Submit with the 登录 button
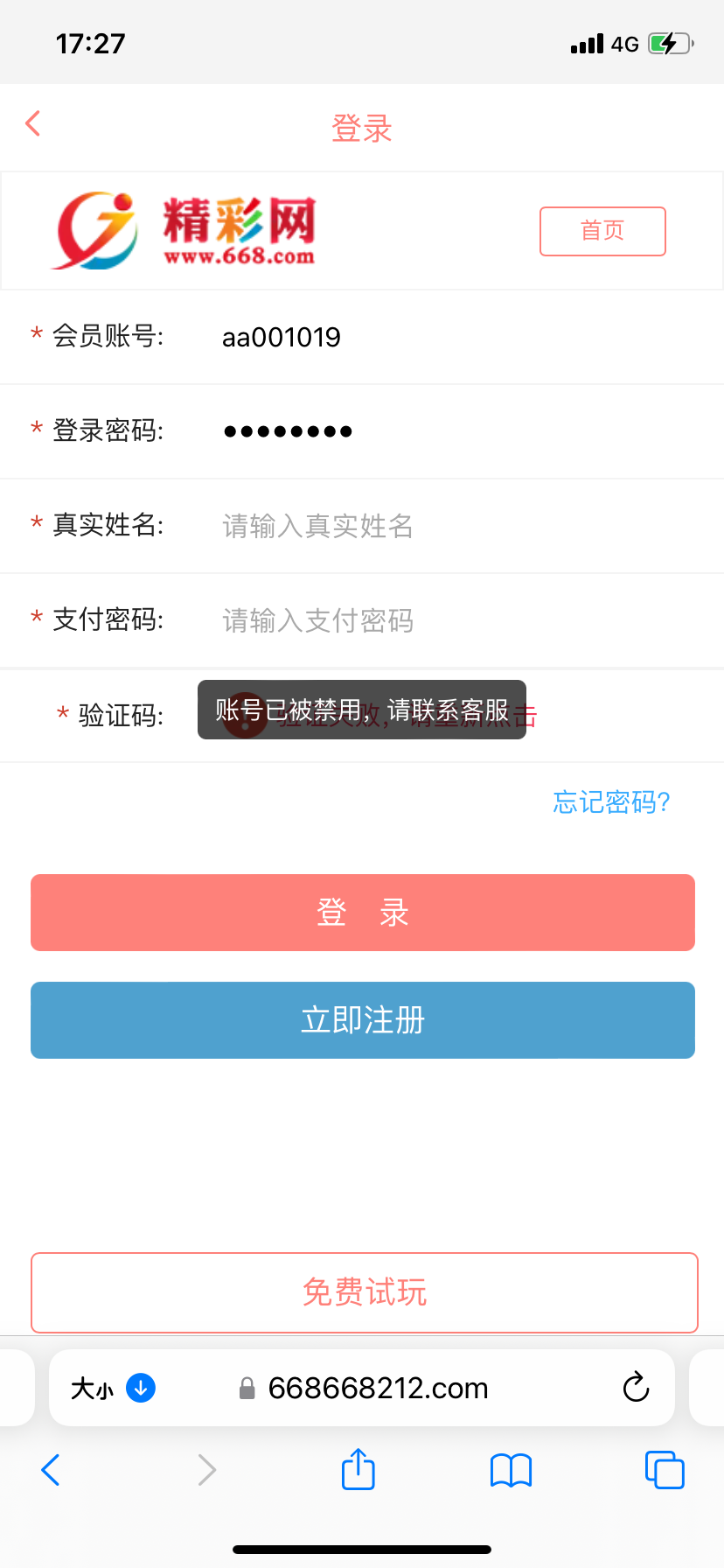This screenshot has width=724, height=1568. (362, 913)
